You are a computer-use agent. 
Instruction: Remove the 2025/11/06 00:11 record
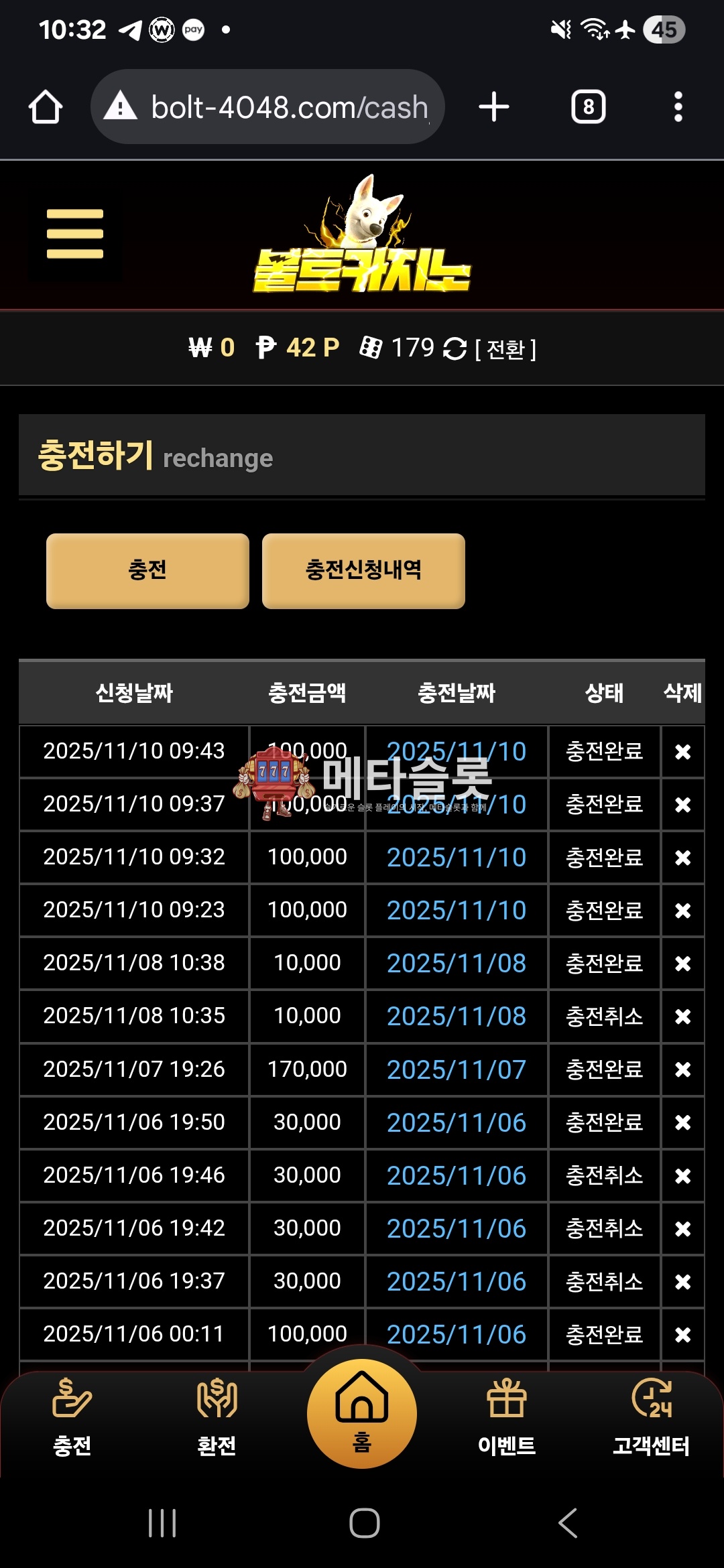(682, 1335)
